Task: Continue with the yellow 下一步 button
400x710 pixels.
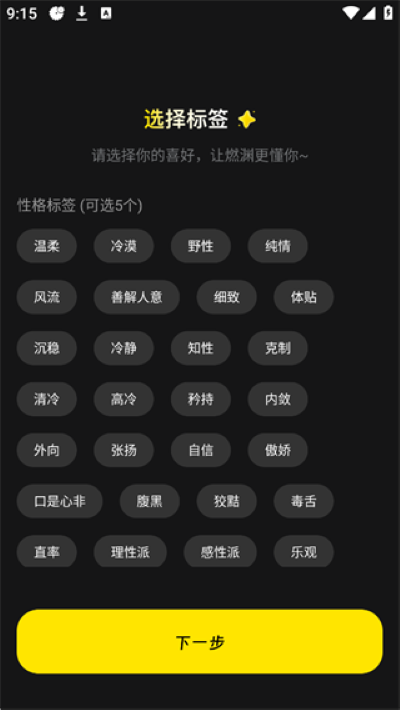Action: tap(200, 642)
